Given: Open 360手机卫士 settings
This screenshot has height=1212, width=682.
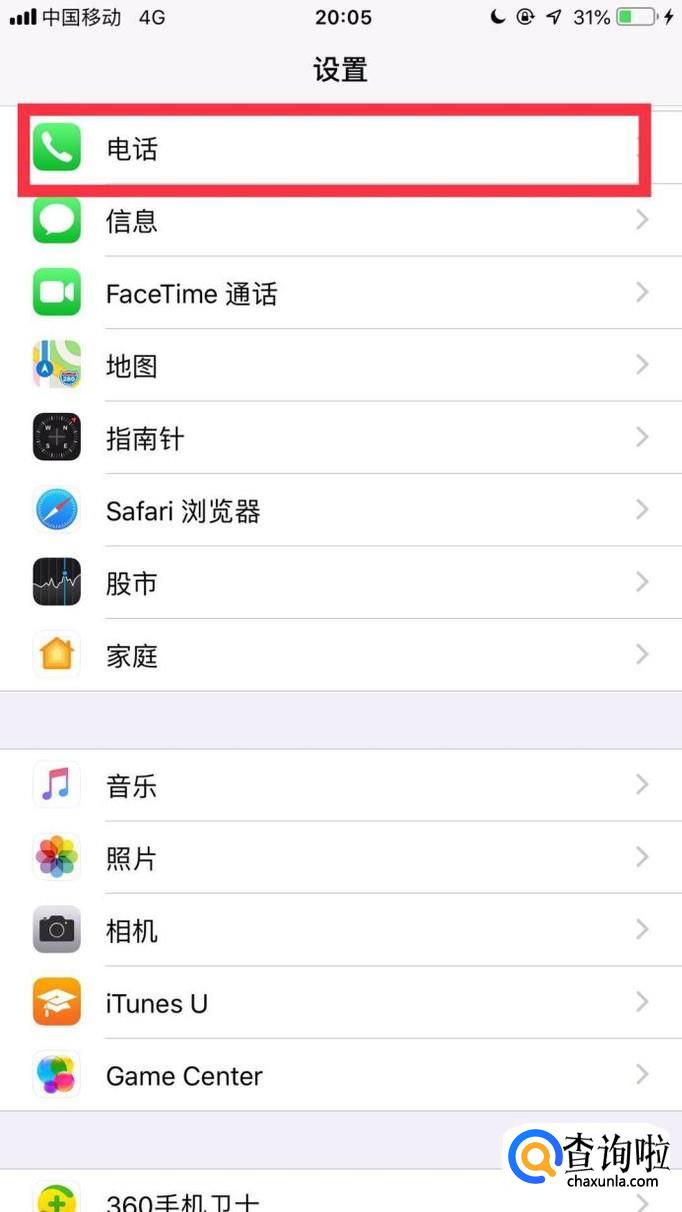Looking at the screenshot, I should click(300, 1198).
